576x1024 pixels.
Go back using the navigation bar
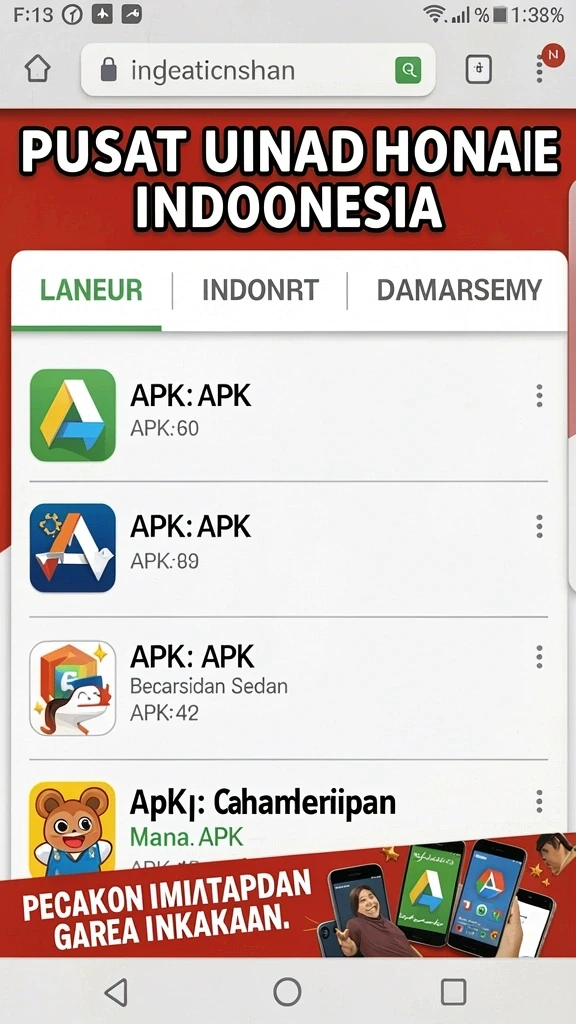click(116, 993)
